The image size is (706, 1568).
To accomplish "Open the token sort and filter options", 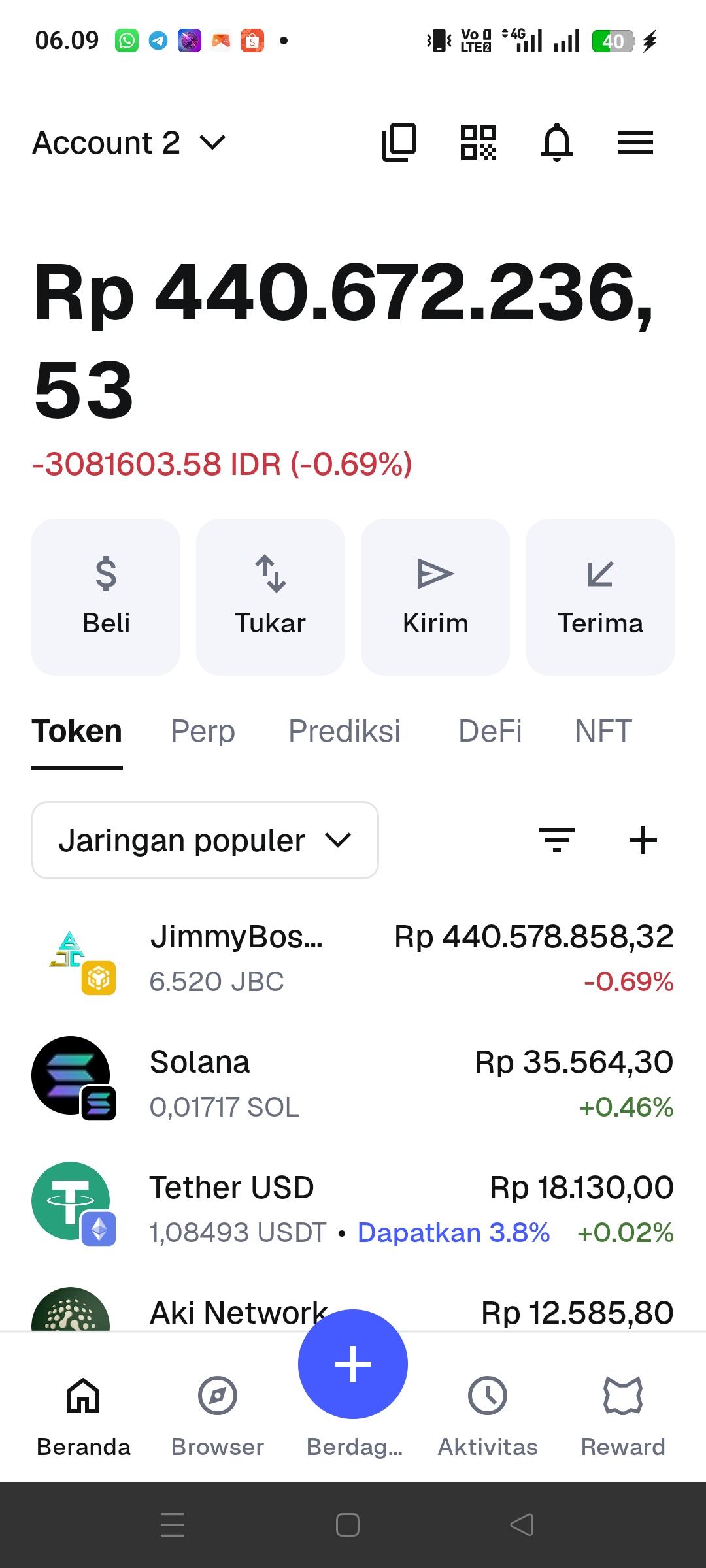I will tap(557, 840).
